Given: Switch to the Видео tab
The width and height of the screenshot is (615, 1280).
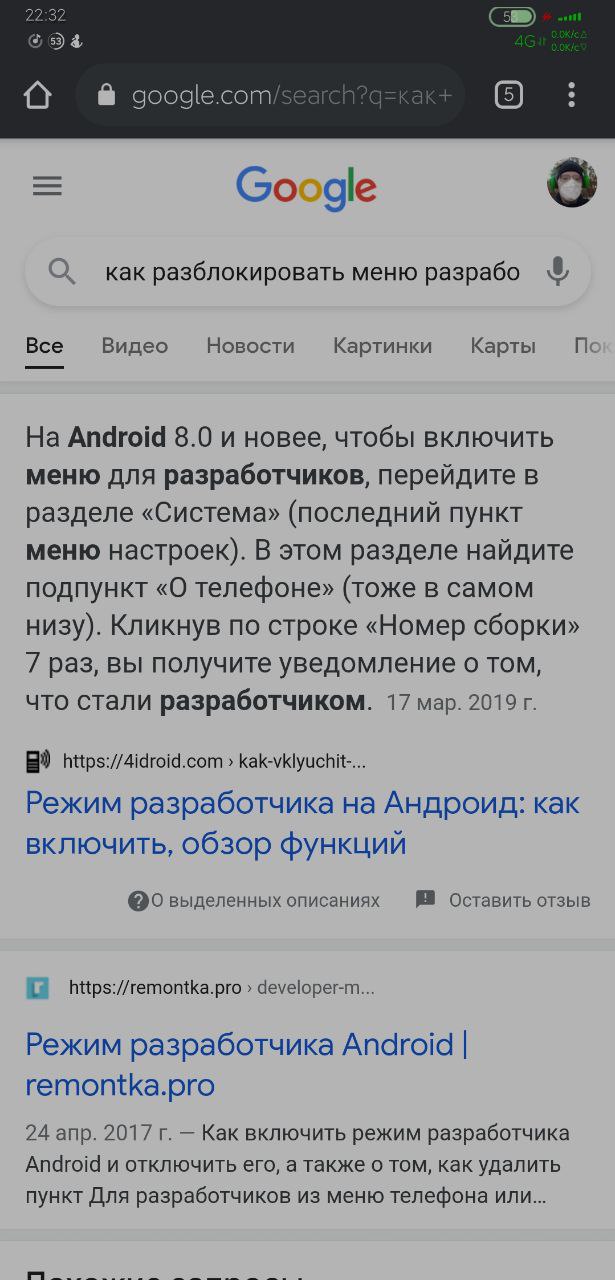Looking at the screenshot, I should click(134, 346).
